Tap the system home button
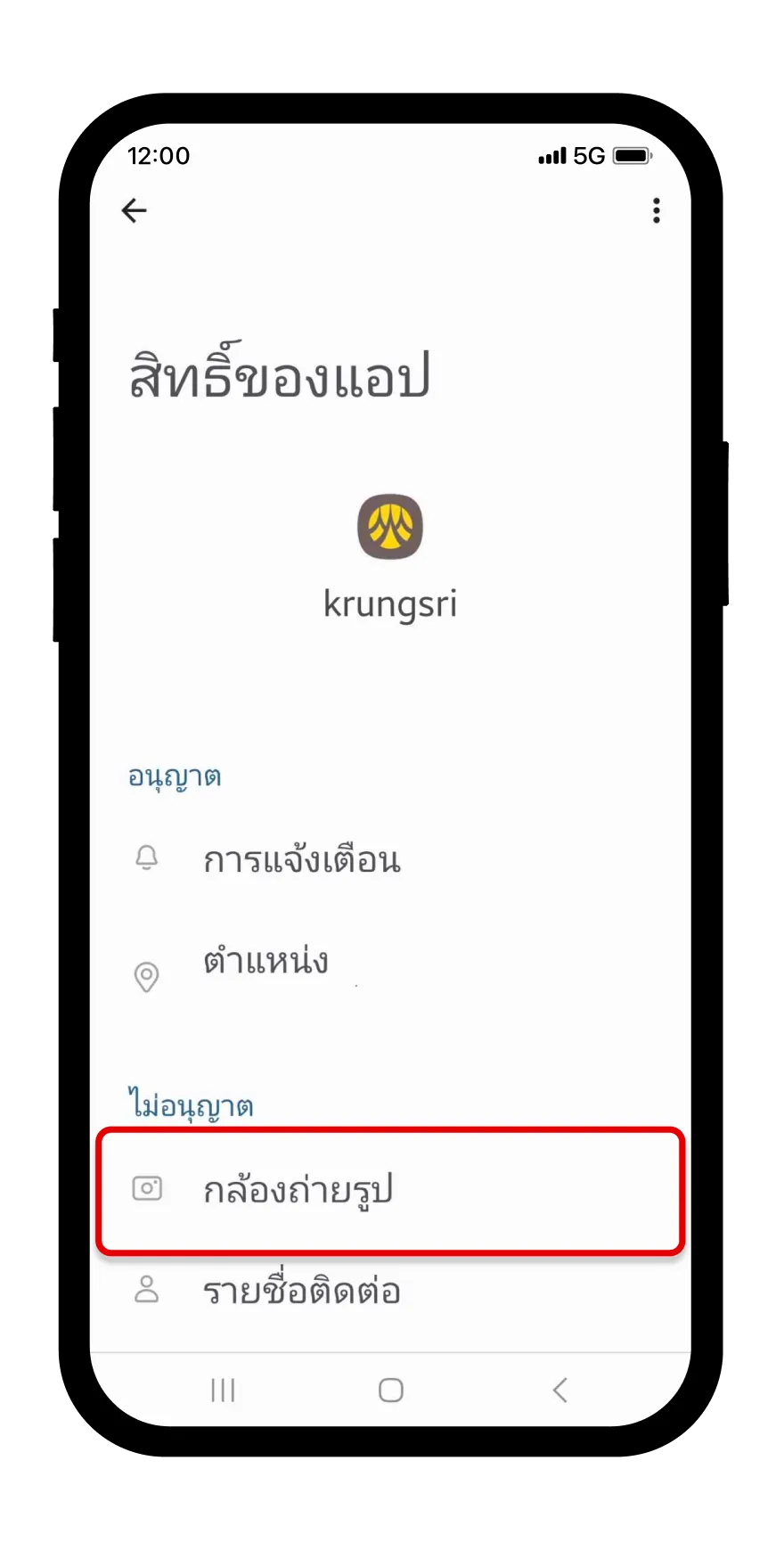 (390, 1390)
